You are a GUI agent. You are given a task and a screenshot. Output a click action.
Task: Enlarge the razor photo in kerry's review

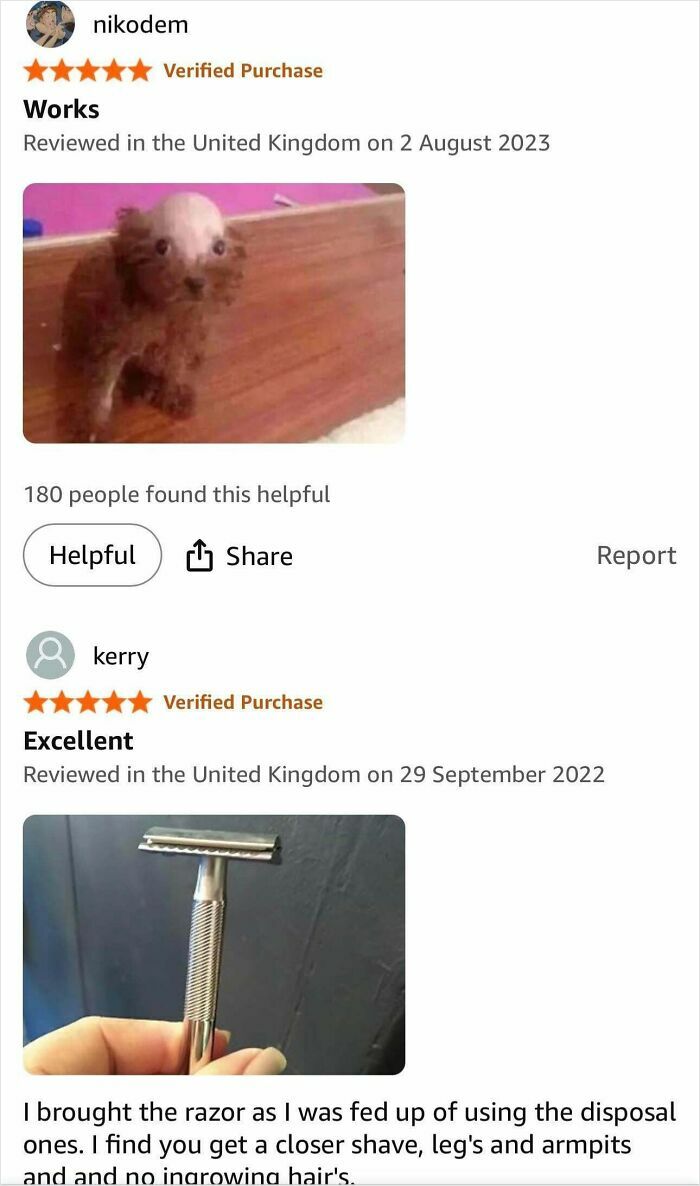[x=214, y=944]
